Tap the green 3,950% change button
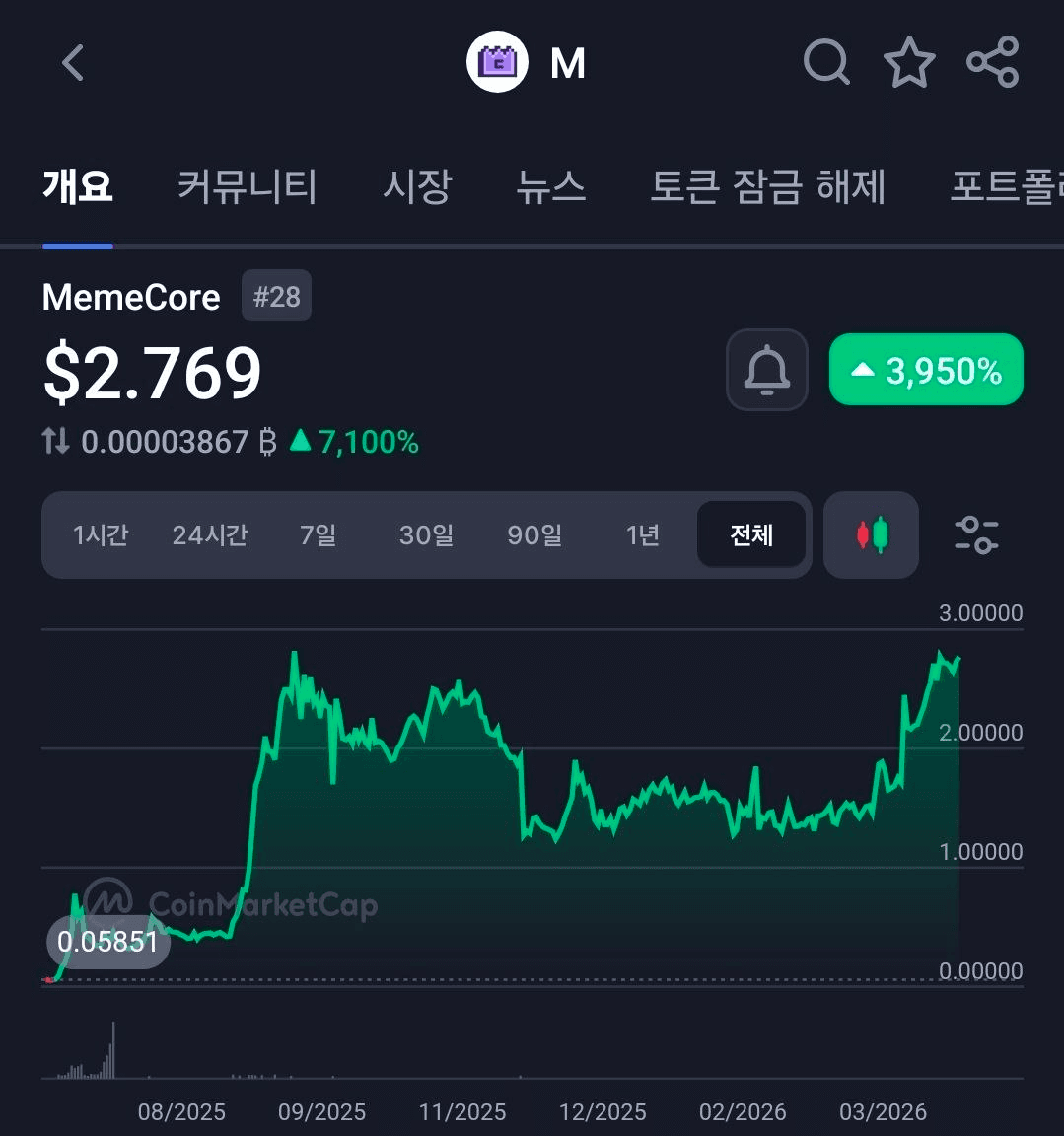 (x=925, y=370)
